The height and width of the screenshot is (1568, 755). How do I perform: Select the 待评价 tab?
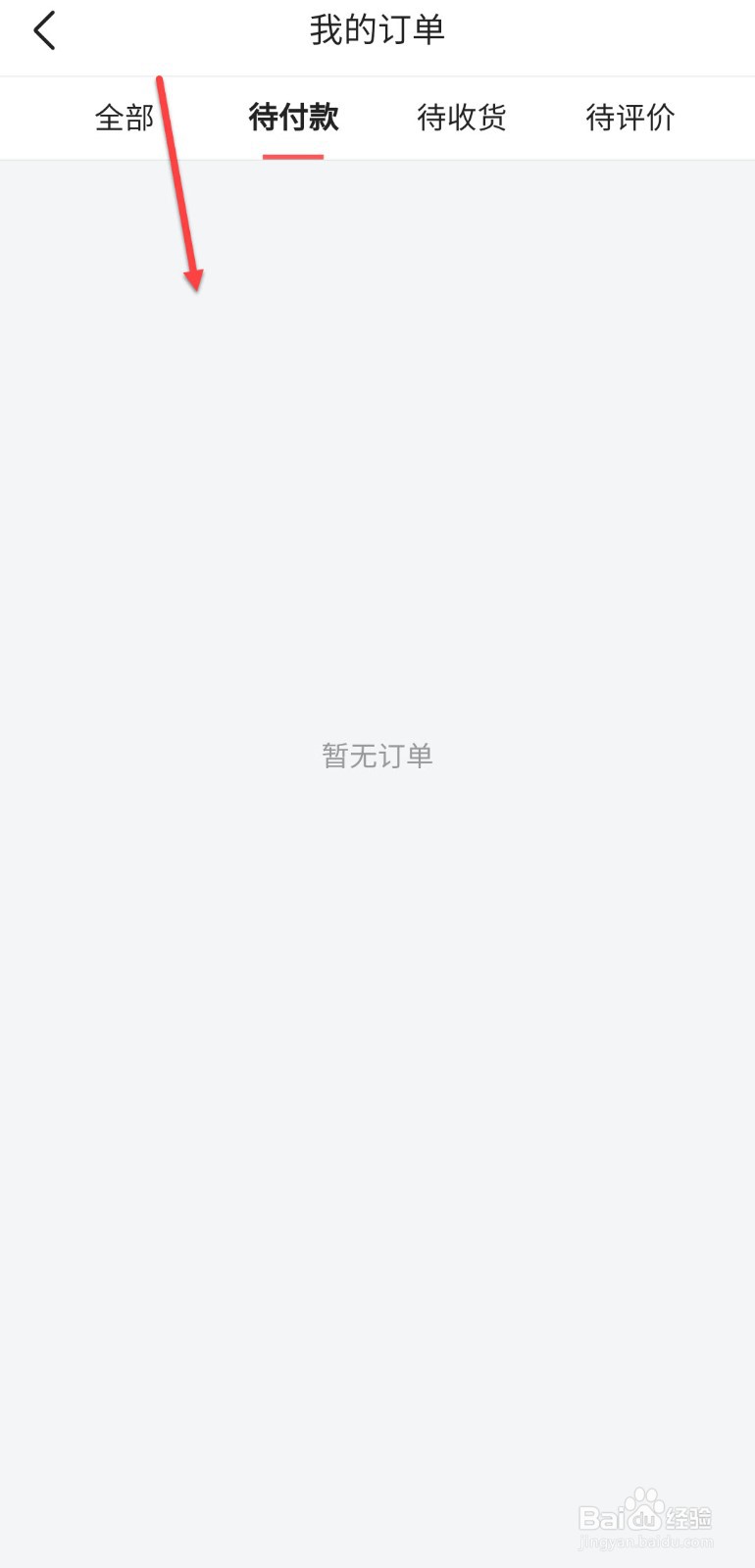pos(629,118)
